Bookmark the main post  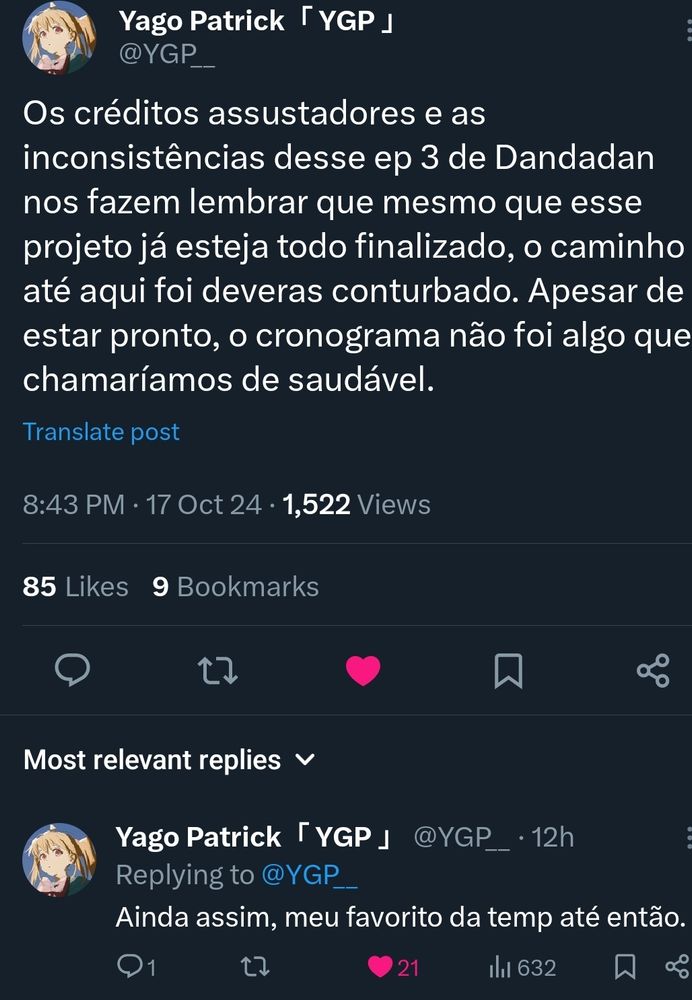(508, 670)
